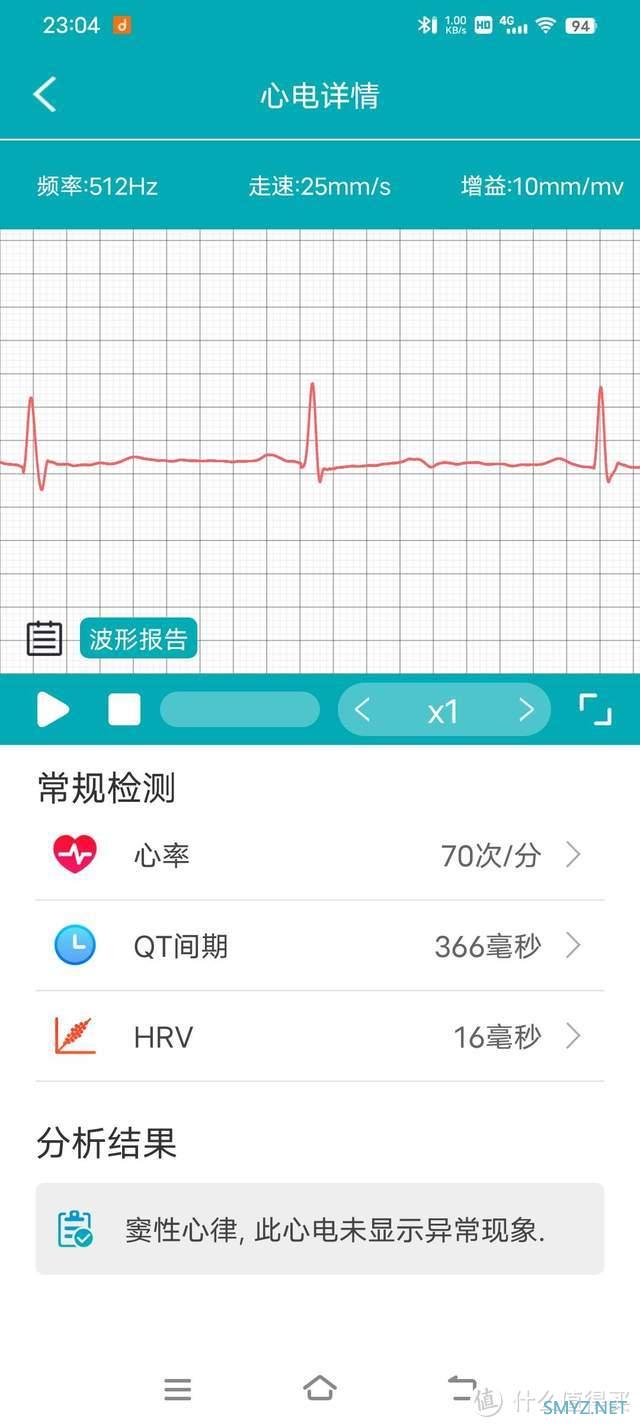Tap the ECG playback progress bar

[x=240, y=710]
